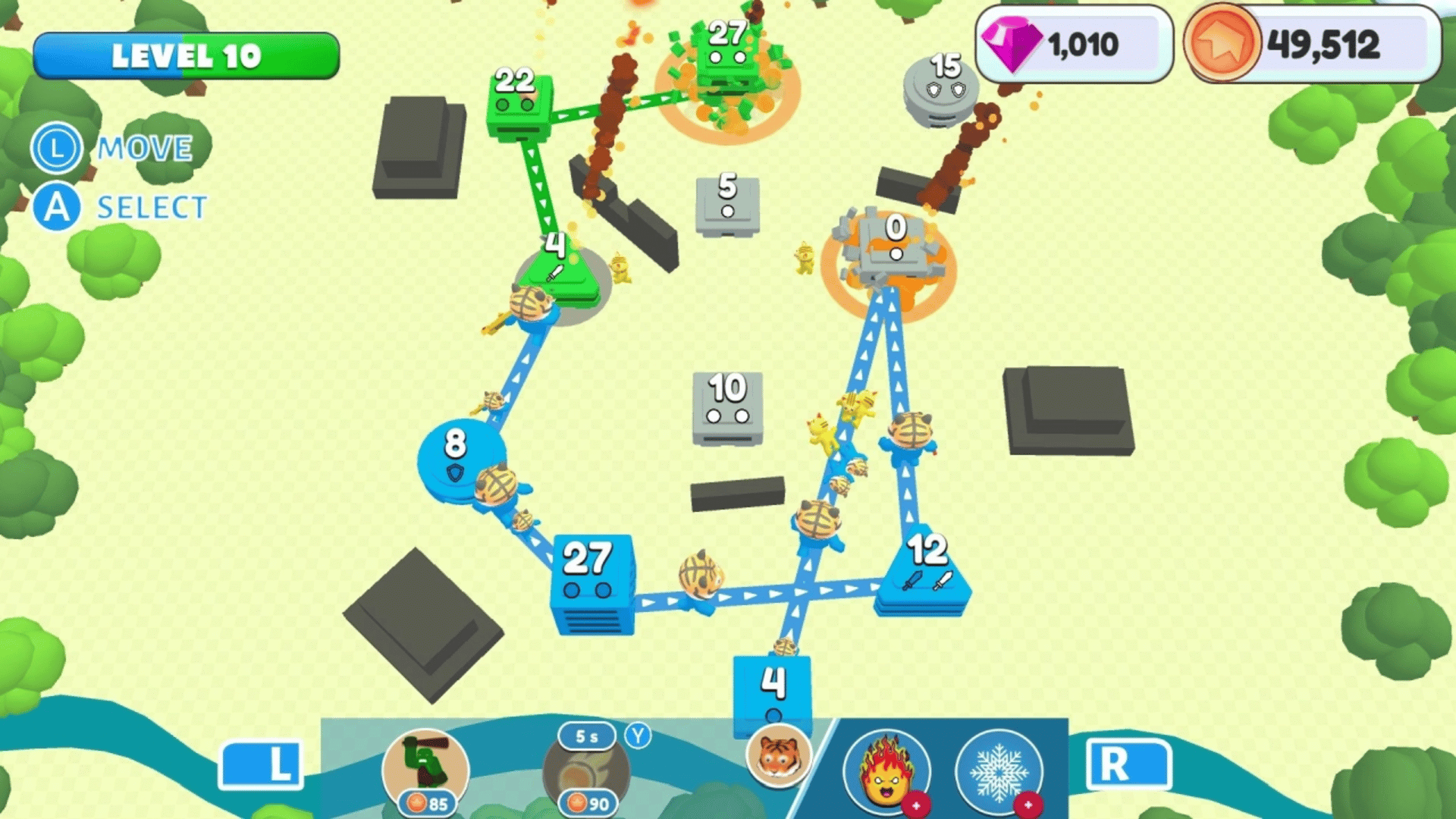Target the gray neutral tower with 10
Screen dimensions: 1456x819
coord(727,407)
